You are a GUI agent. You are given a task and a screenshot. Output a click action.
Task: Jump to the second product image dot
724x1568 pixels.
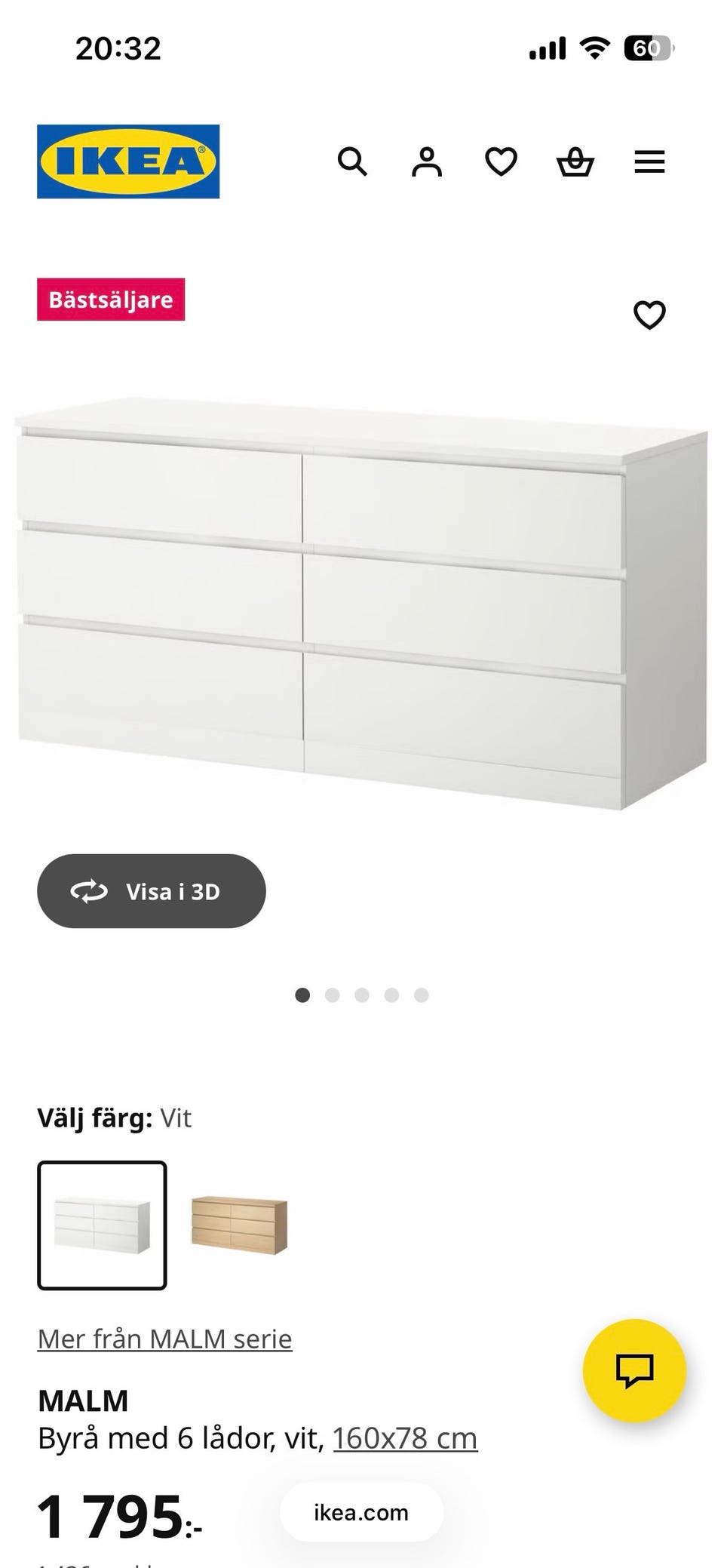pyautogui.click(x=333, y=995)
